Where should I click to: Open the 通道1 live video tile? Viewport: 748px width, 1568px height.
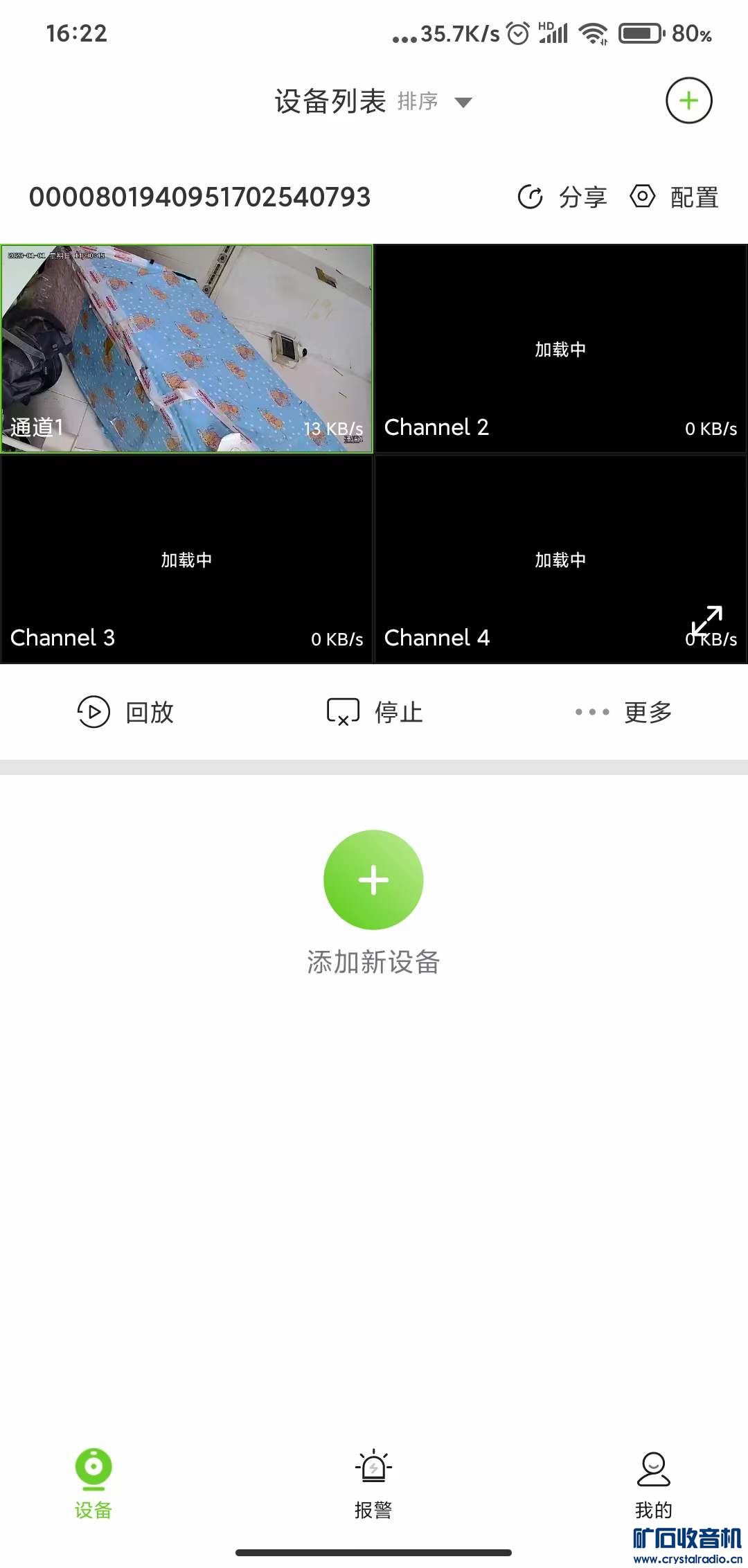click(x=186, y=348)
